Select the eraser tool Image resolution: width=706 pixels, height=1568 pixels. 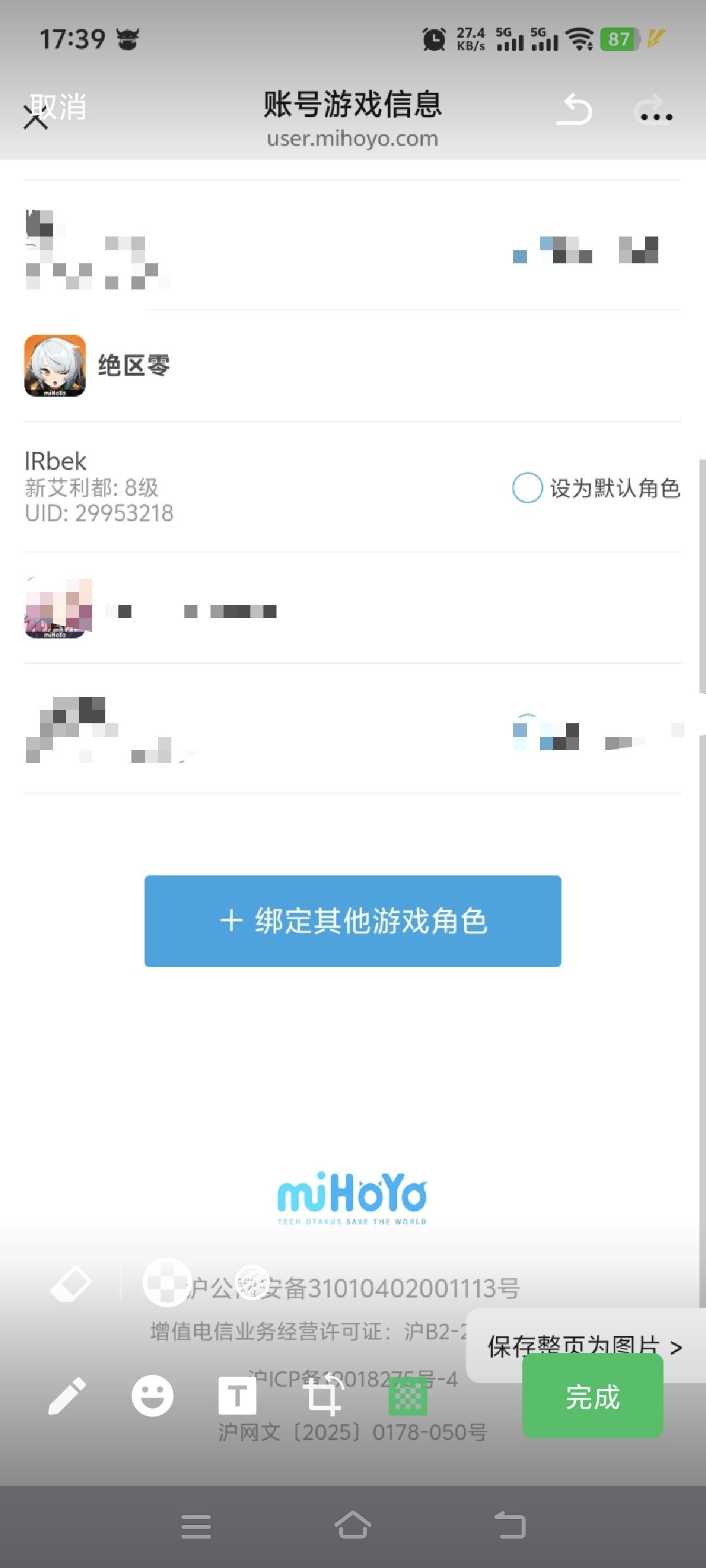pyautogui.click(x=71, y=1283)
